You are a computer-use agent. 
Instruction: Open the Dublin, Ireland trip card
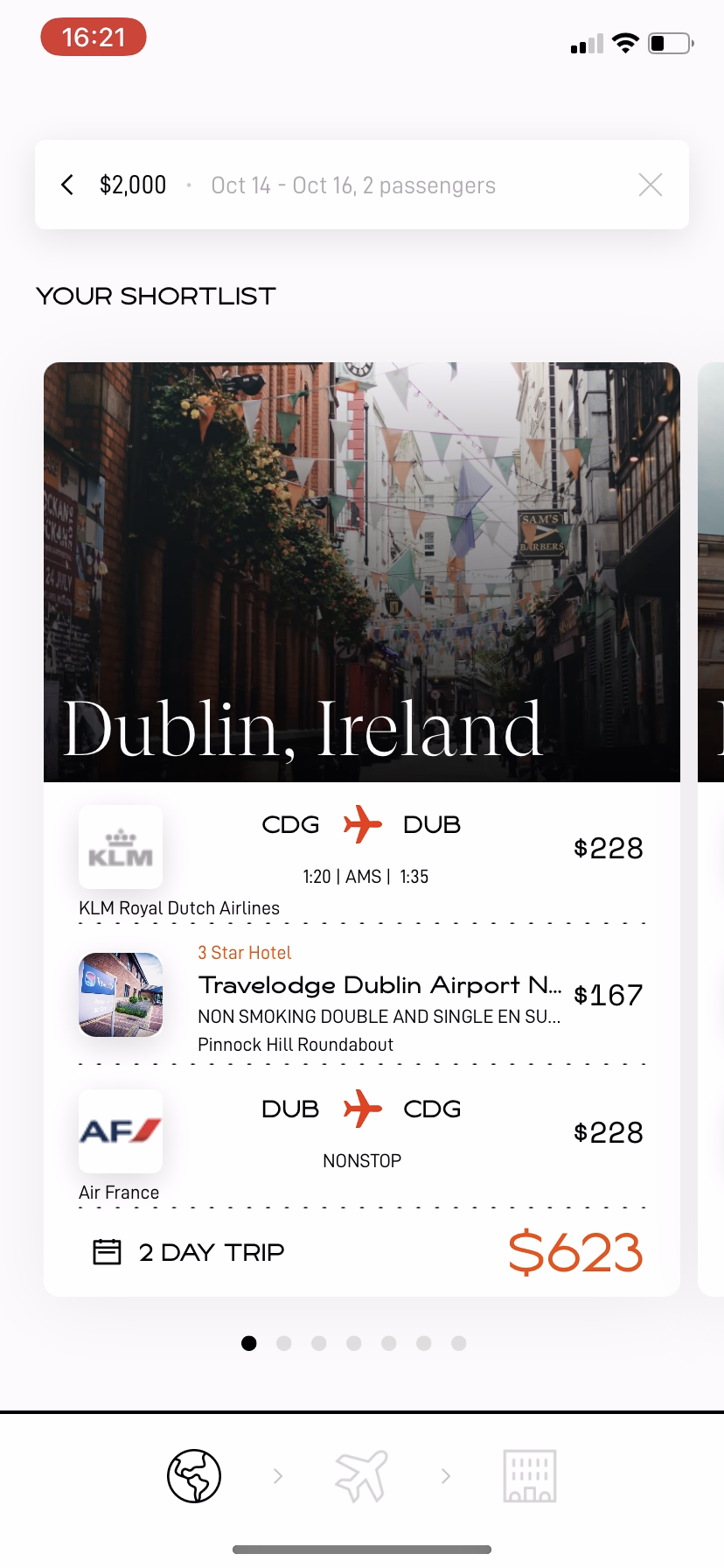point(361,572)
